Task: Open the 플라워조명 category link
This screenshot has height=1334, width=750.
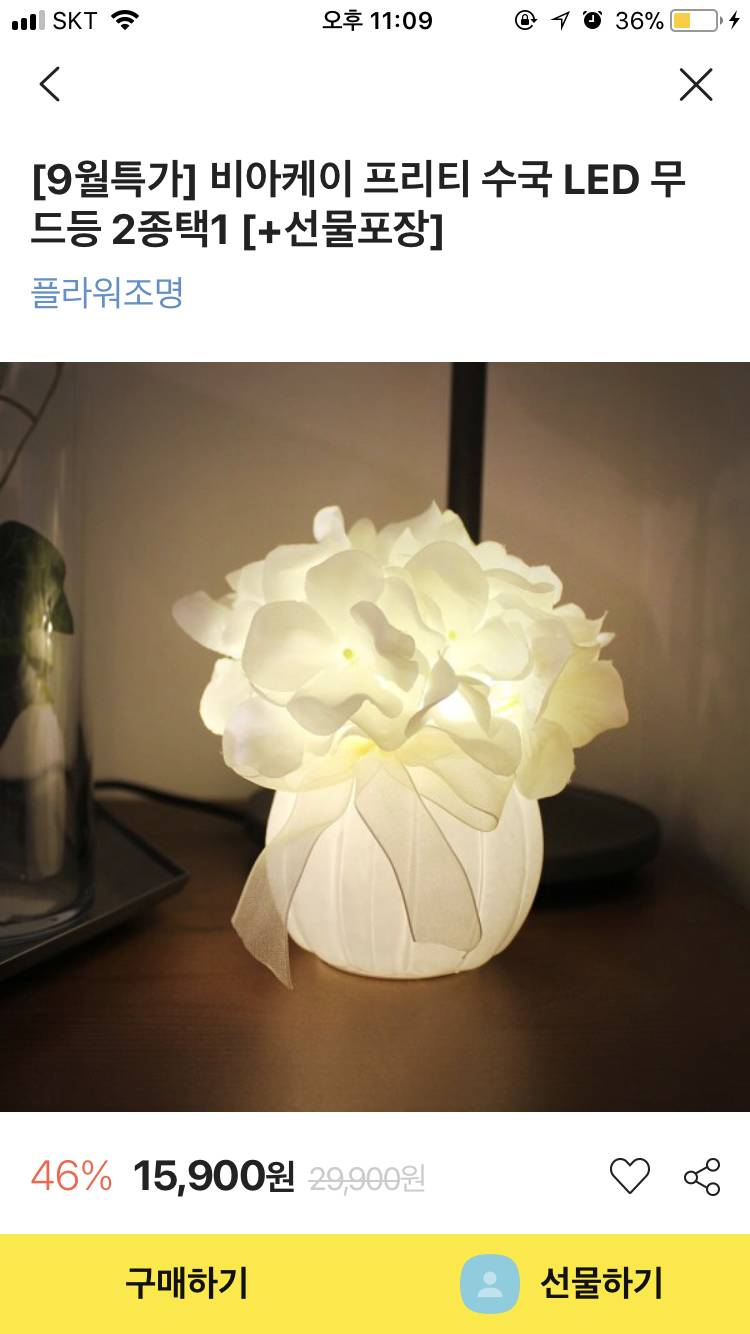Action: pos(108,294)
